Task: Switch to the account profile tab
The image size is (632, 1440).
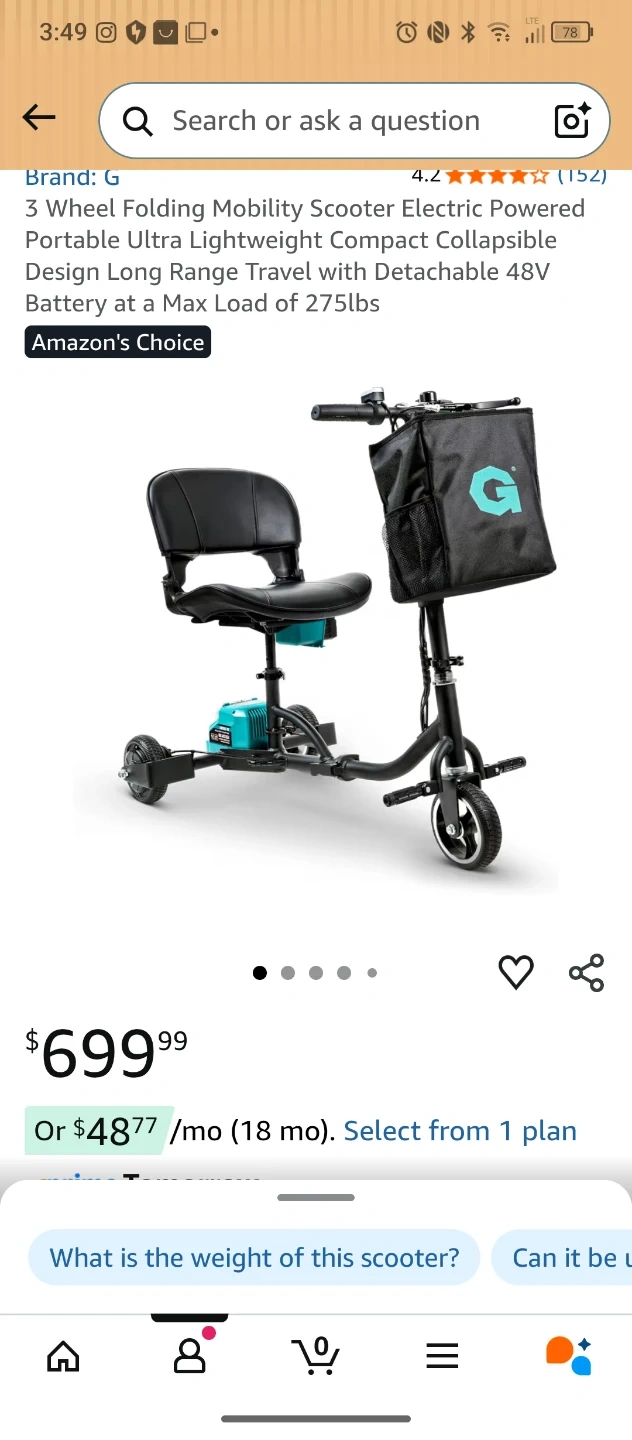Action: [189, 1356]
